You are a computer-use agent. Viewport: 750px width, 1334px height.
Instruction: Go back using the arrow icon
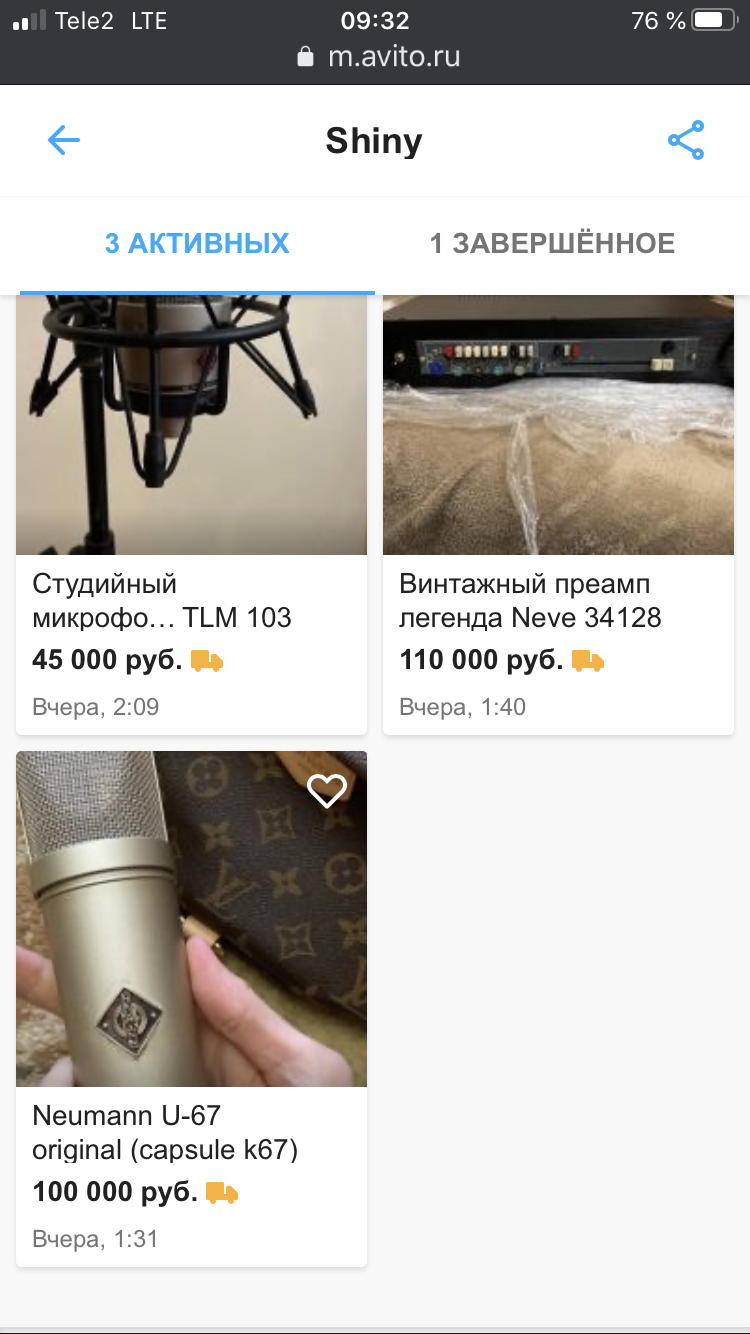point(63,141)
